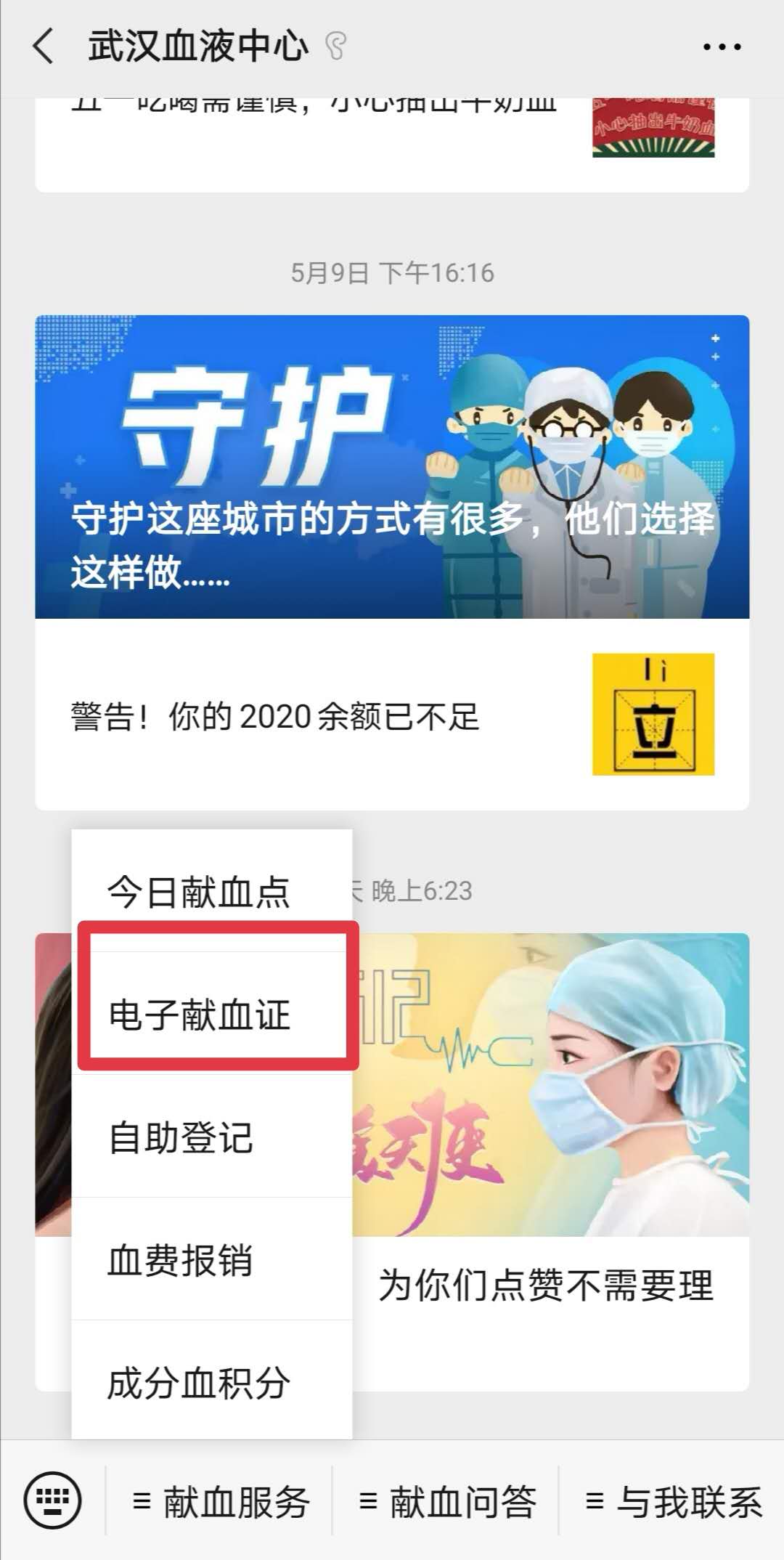Expand the 献血问答 bottom menu
This screenshot has width=784, height=1560.
click(447, 1501)
